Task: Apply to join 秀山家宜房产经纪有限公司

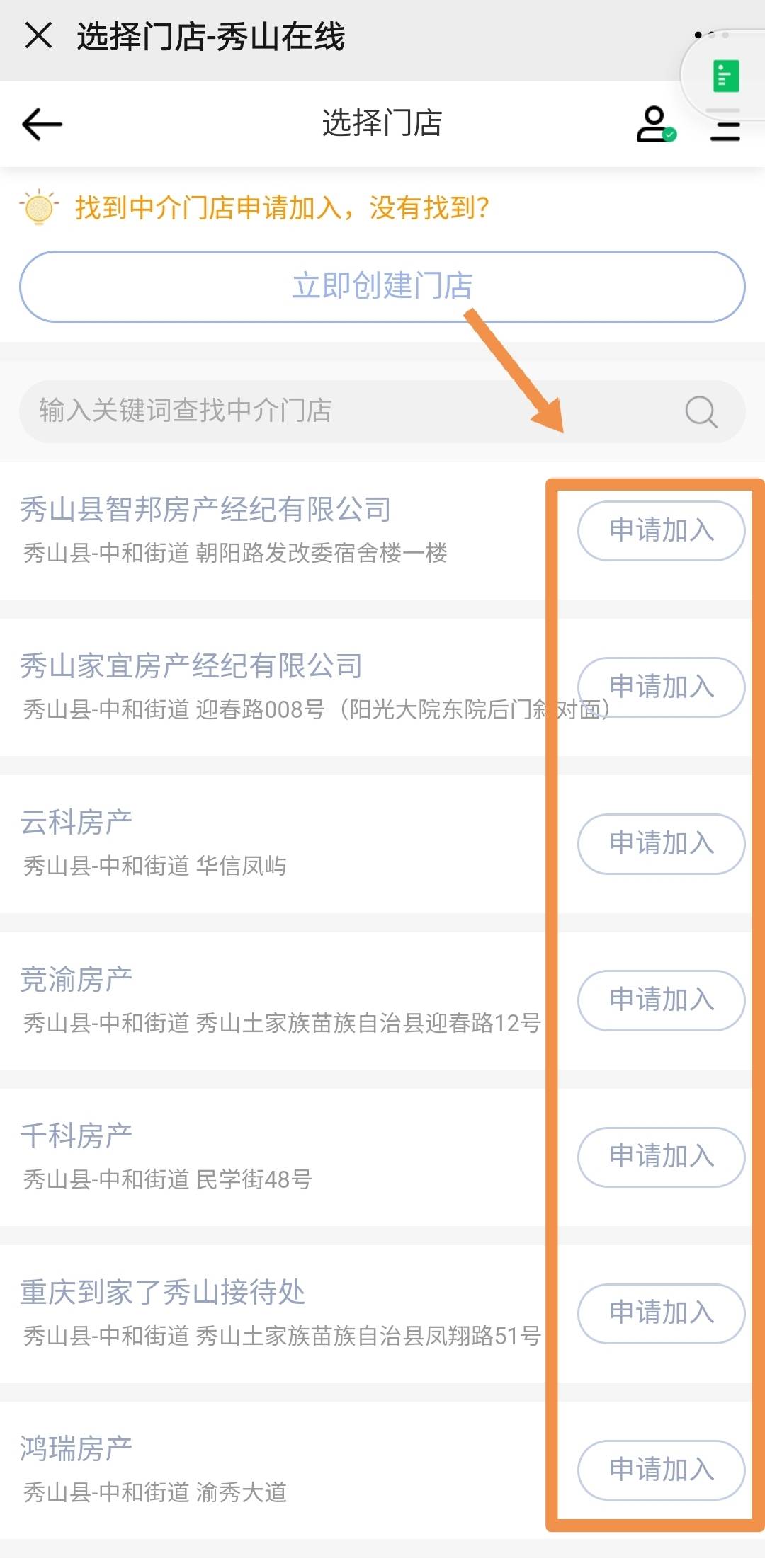Action: tap(661, 687)
